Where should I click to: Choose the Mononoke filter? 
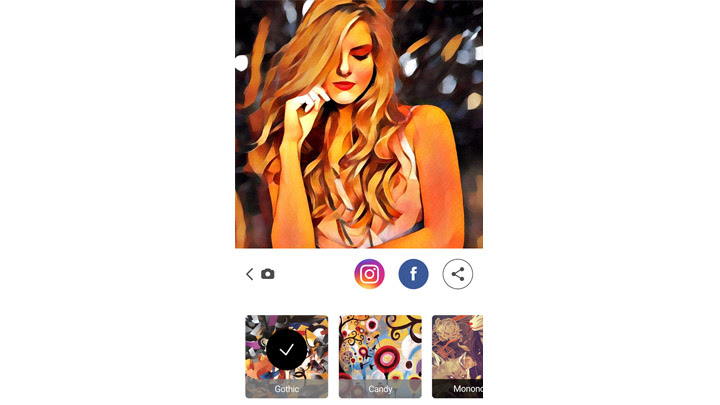(x=458, y=356)
